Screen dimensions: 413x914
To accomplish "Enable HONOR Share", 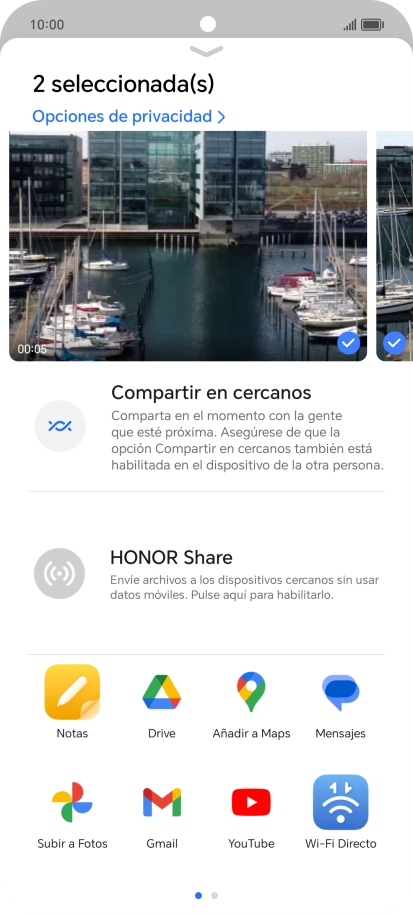I will tap(206, 574).
